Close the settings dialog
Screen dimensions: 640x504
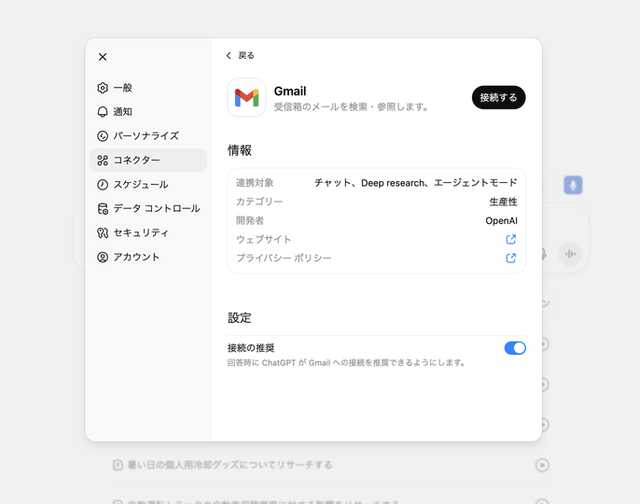[102, 57]
